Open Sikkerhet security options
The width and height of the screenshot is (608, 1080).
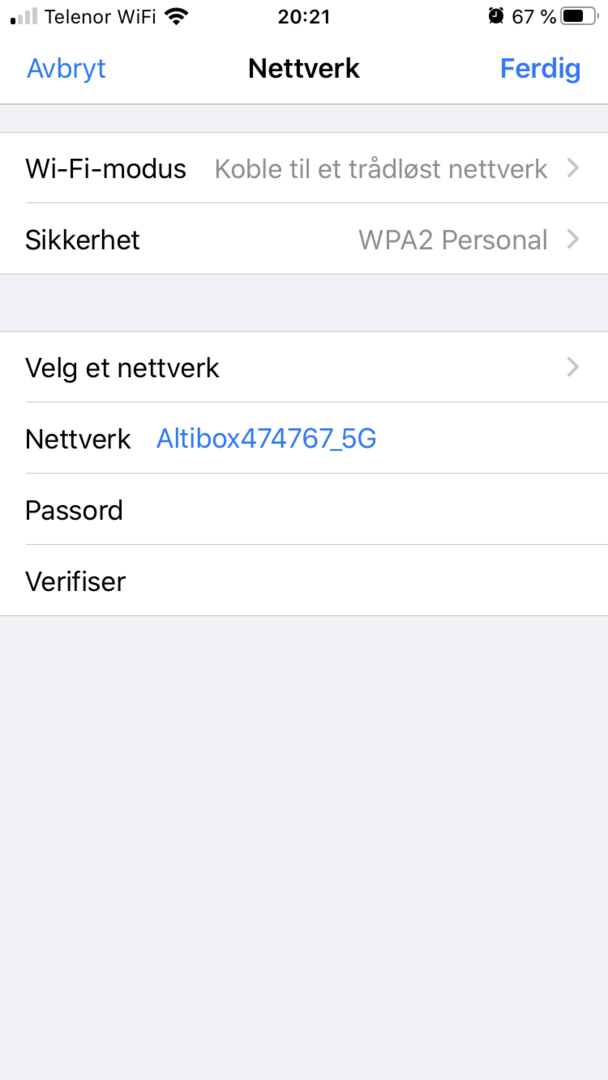coord(303,240)
